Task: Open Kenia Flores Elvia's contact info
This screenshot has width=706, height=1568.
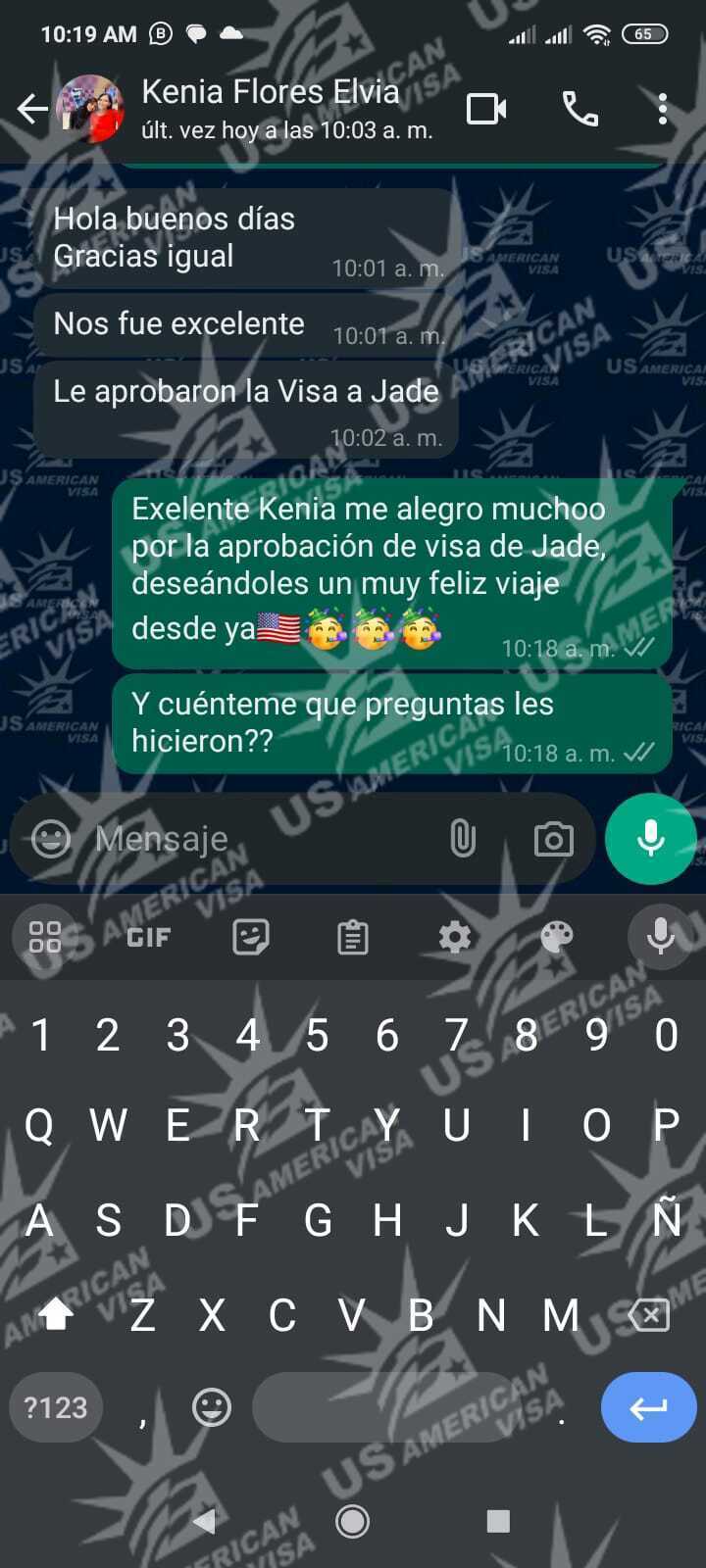Action: pos(271,108)
